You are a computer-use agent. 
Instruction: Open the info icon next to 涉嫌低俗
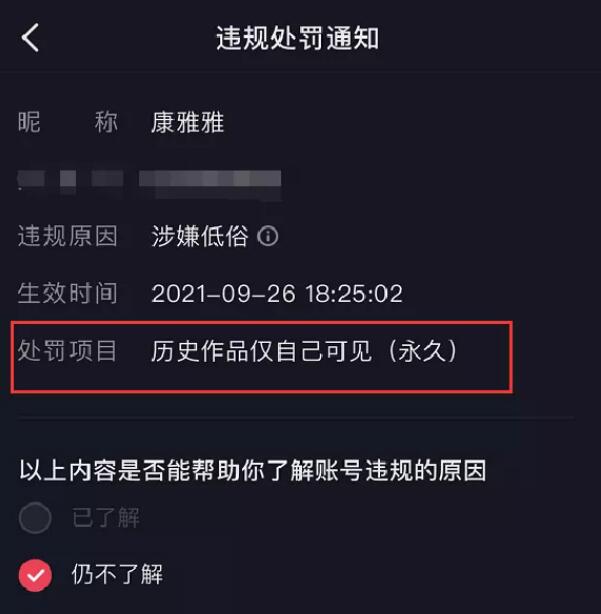click(268, 237)
